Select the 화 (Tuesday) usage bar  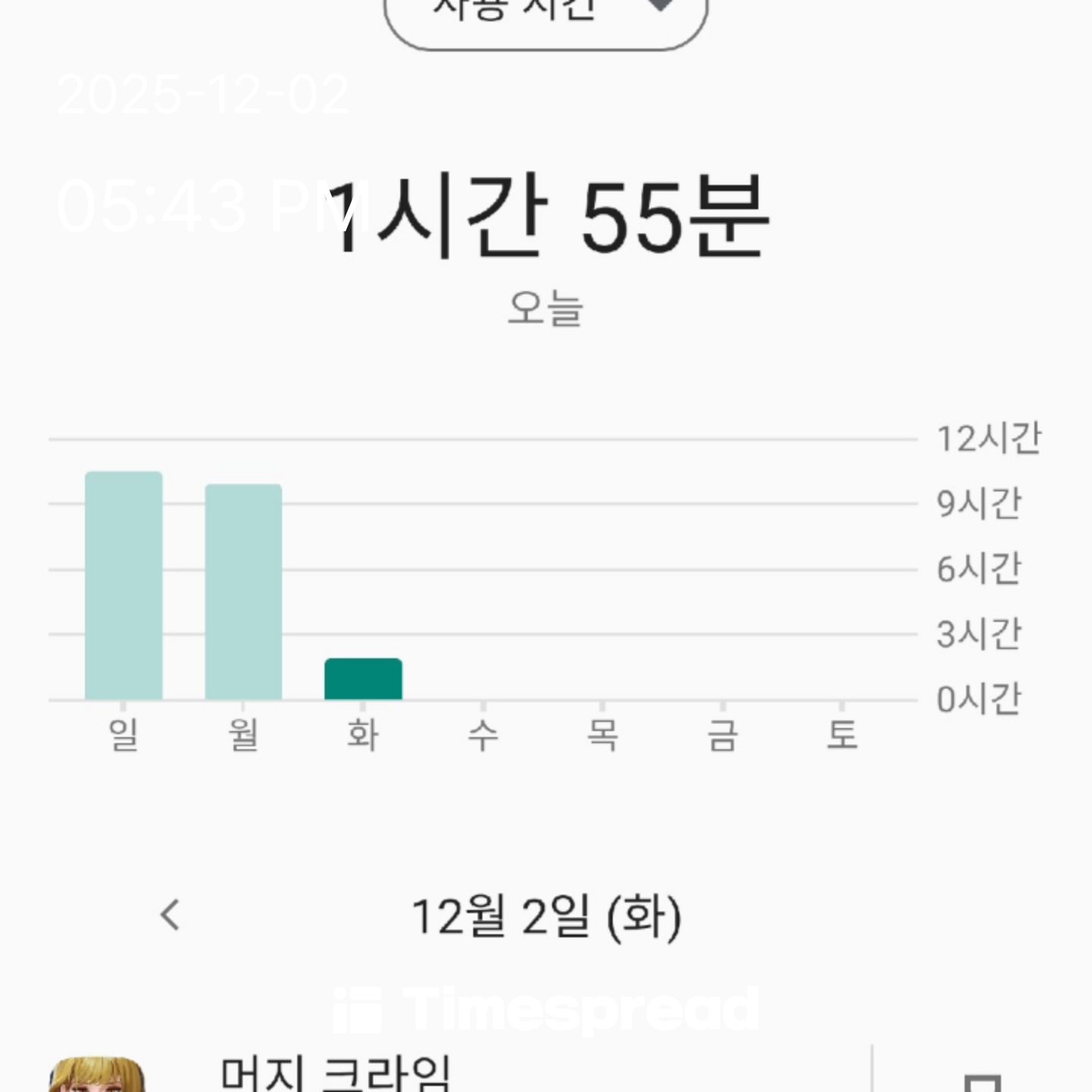363,679
